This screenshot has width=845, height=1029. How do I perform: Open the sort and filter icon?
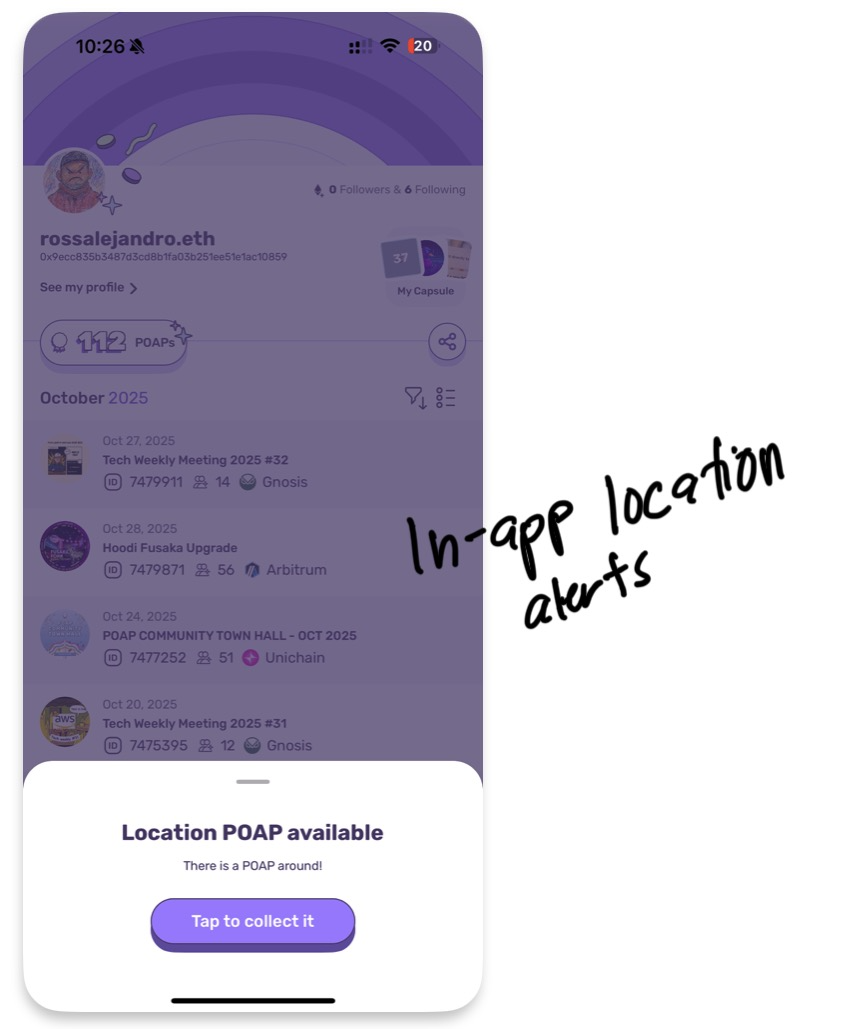click(x=415, y=398)
